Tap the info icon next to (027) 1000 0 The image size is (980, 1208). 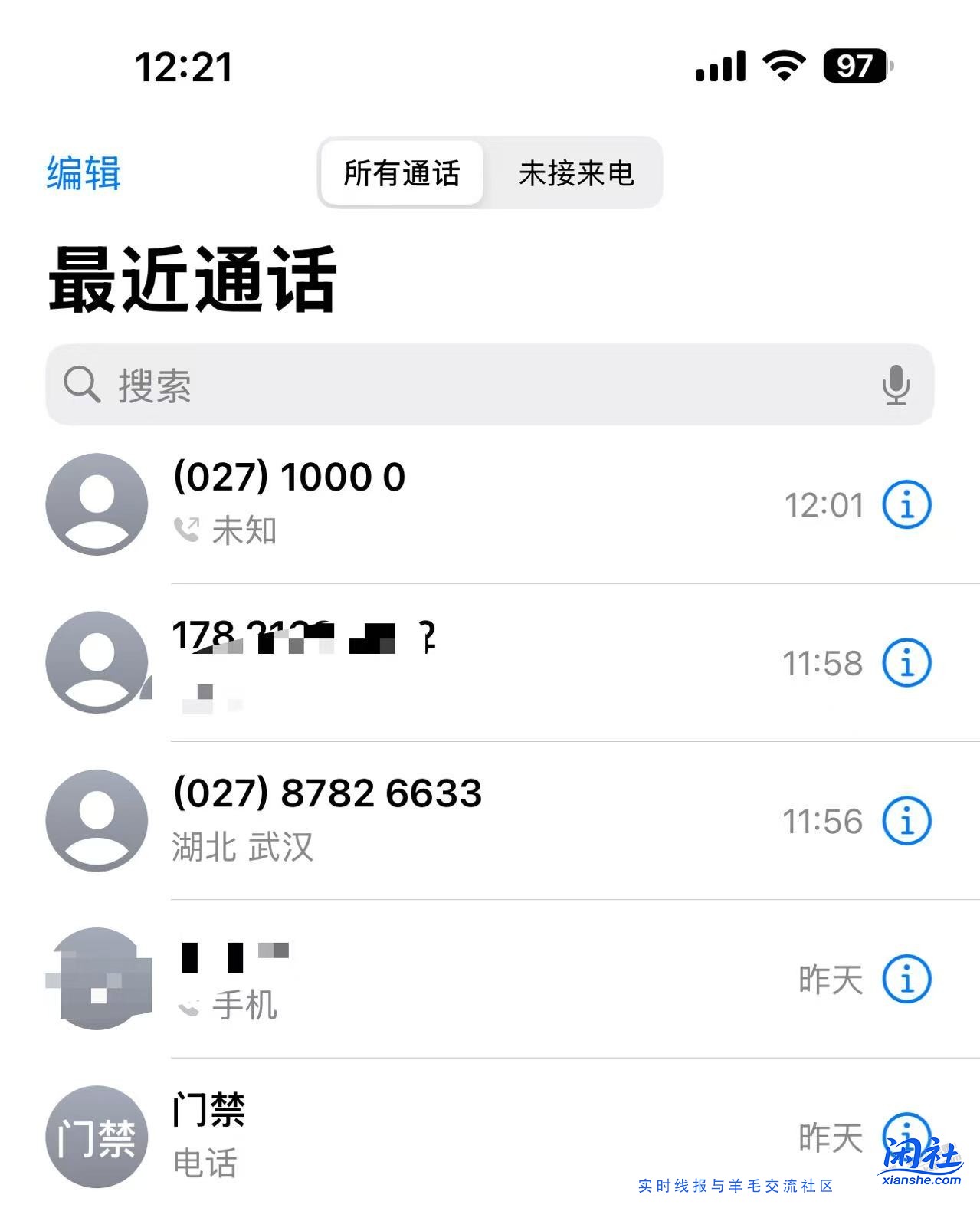tap(909, 504)
